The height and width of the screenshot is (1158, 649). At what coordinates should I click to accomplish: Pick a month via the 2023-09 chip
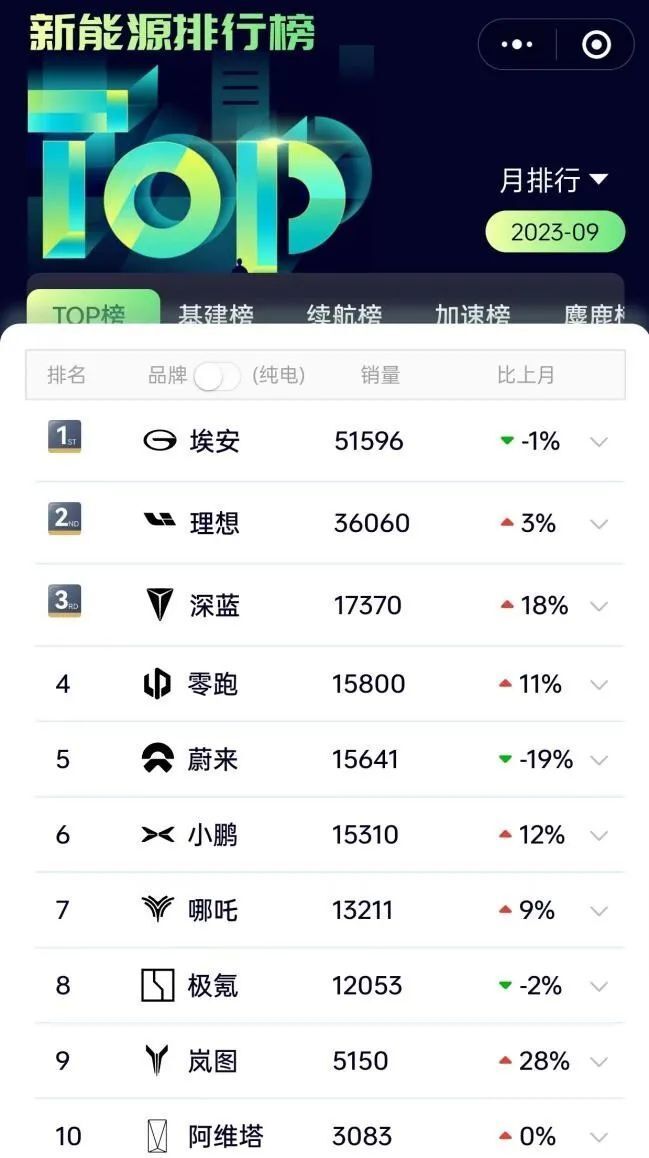pyautogui.click(x=555, y=232)
